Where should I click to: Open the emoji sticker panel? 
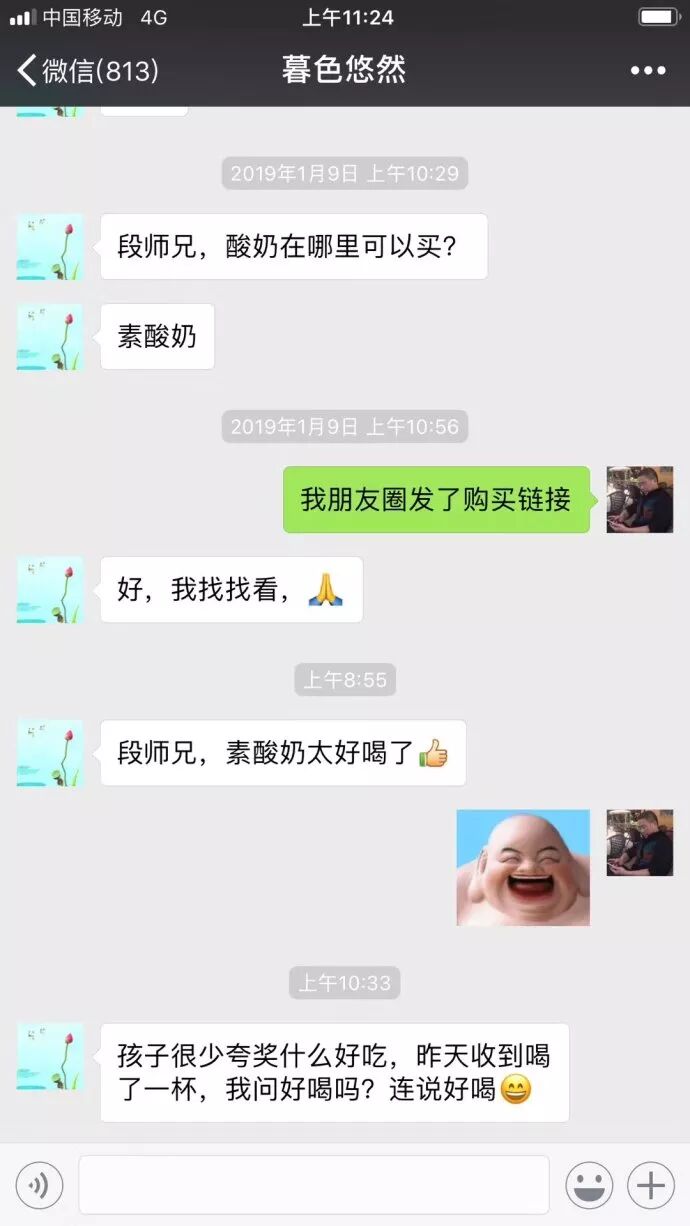589,1186
